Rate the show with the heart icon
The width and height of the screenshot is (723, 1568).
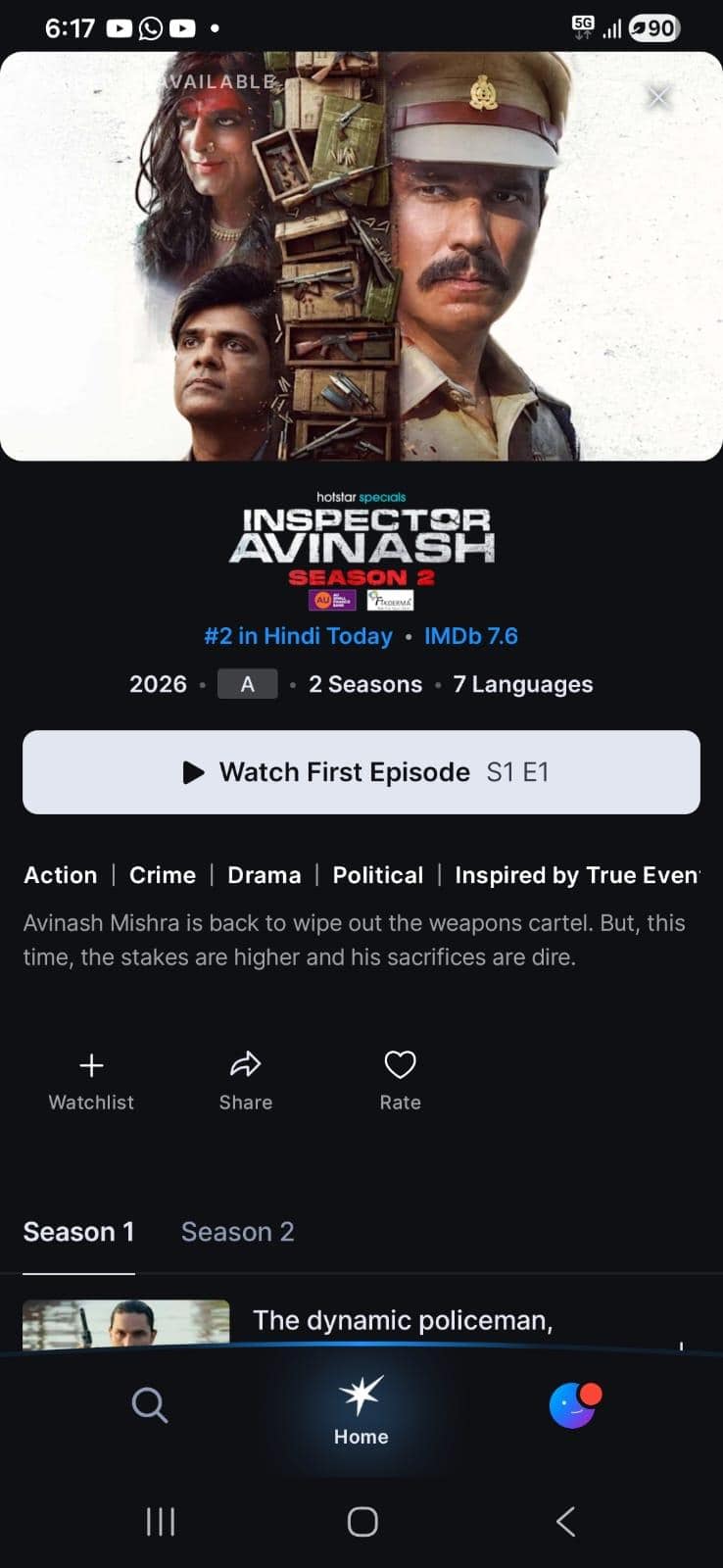pyautogui.click(x=400, y=1082)
